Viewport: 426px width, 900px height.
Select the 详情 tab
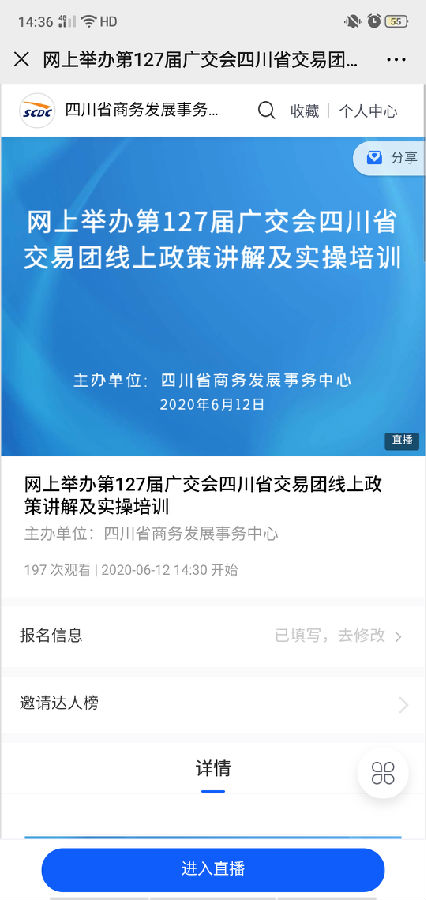[x=213, y=769]
